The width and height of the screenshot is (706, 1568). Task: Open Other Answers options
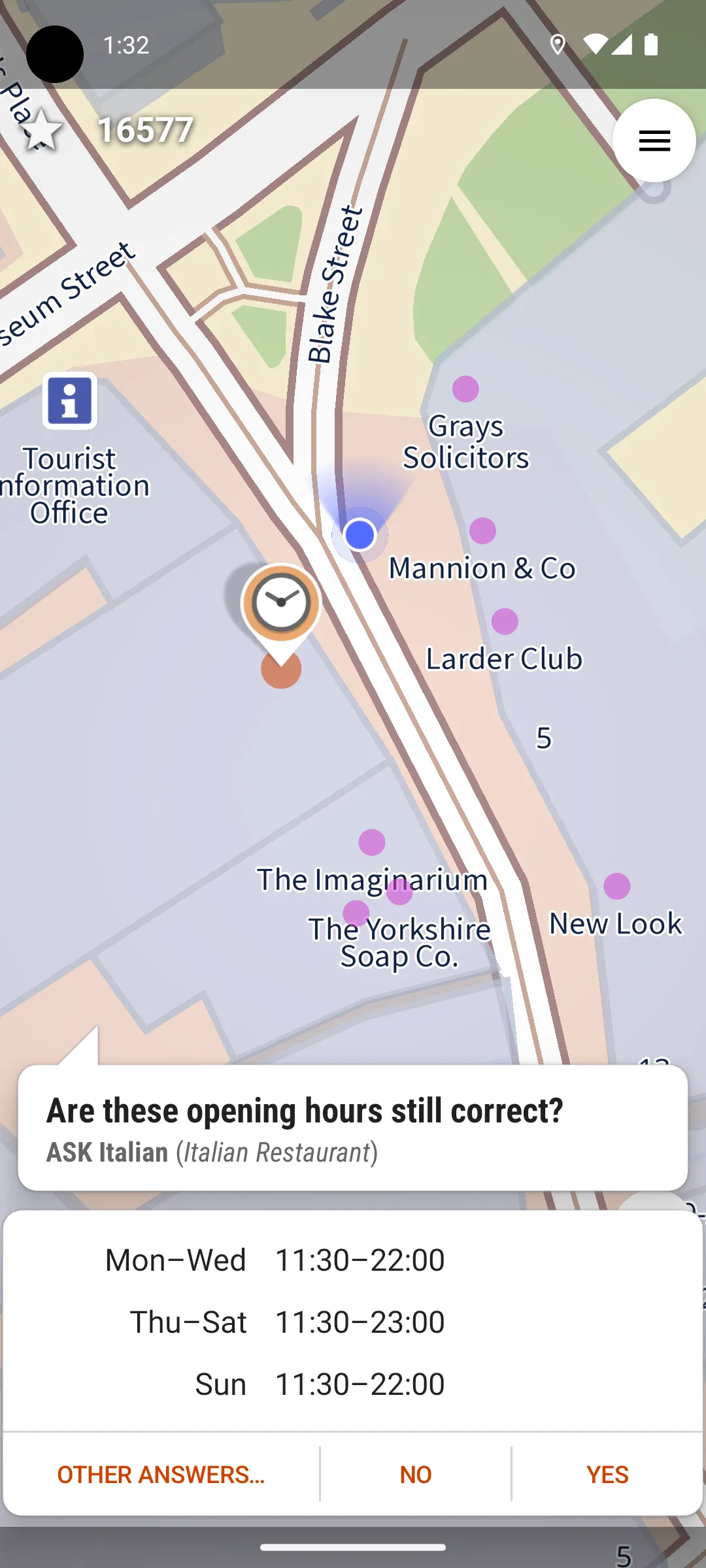click(161, 1475)
